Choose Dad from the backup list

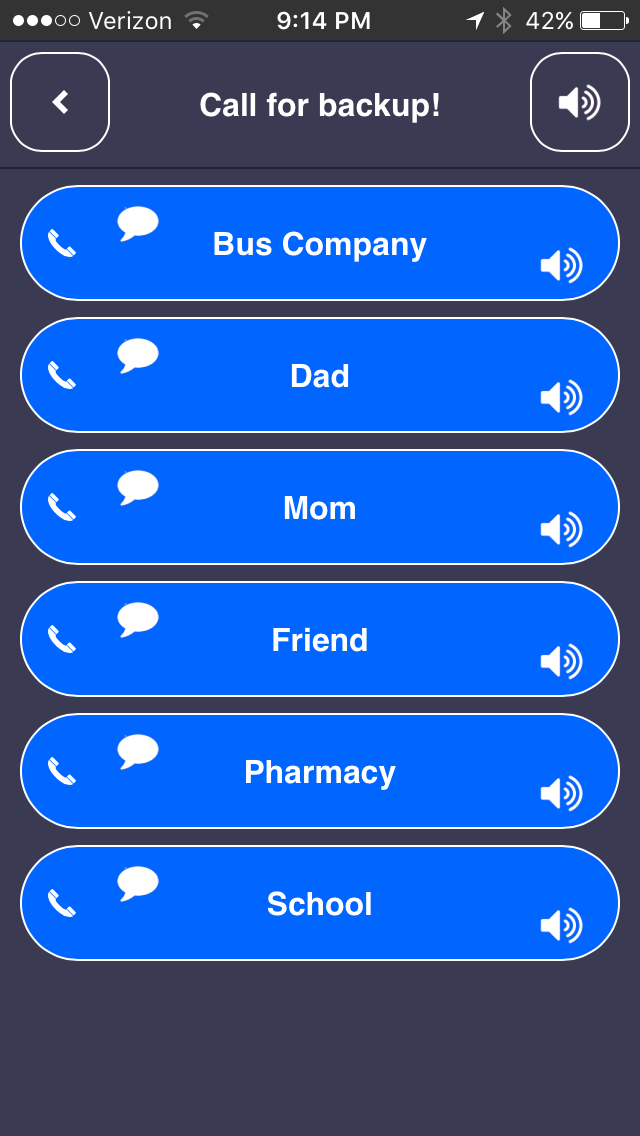(320, 376)
